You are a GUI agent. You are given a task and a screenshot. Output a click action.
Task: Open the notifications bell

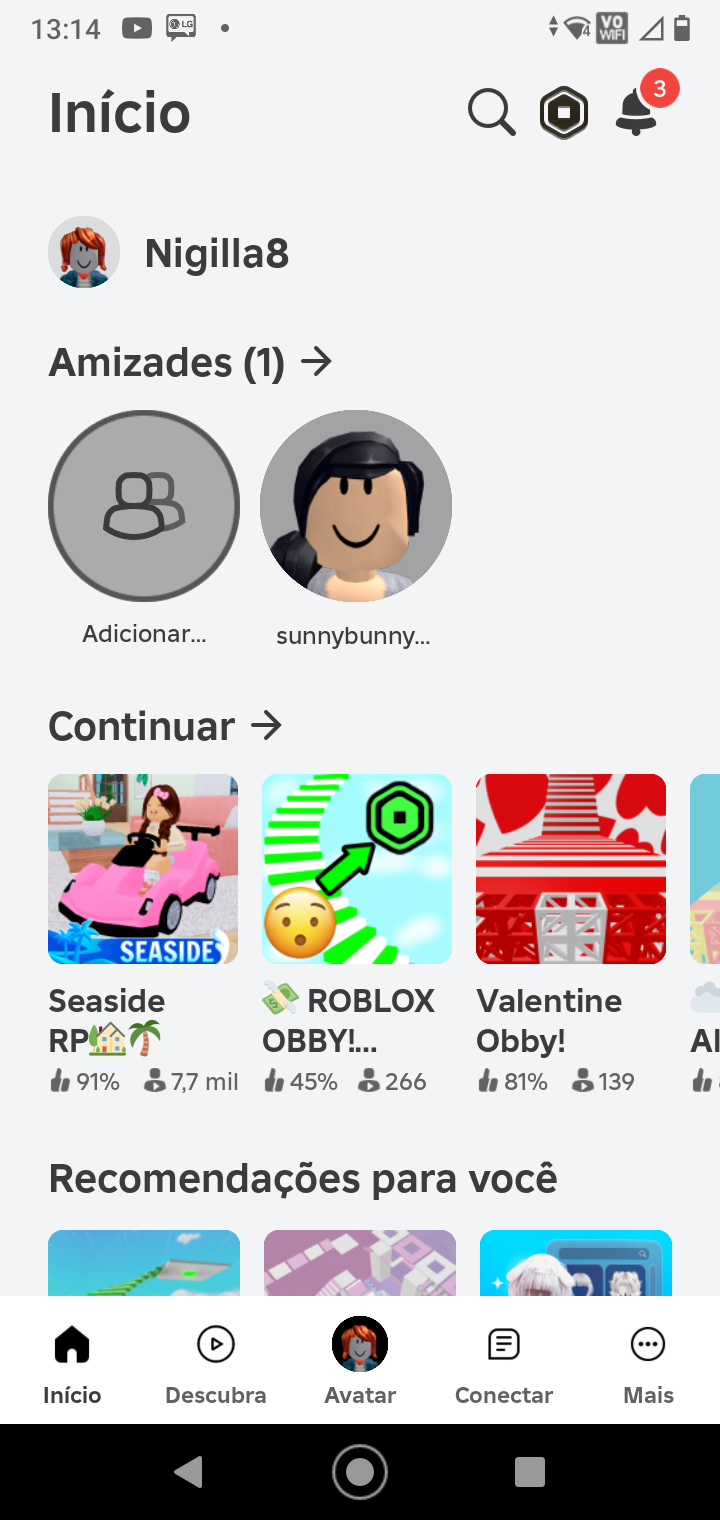click(x=637, y=112)
